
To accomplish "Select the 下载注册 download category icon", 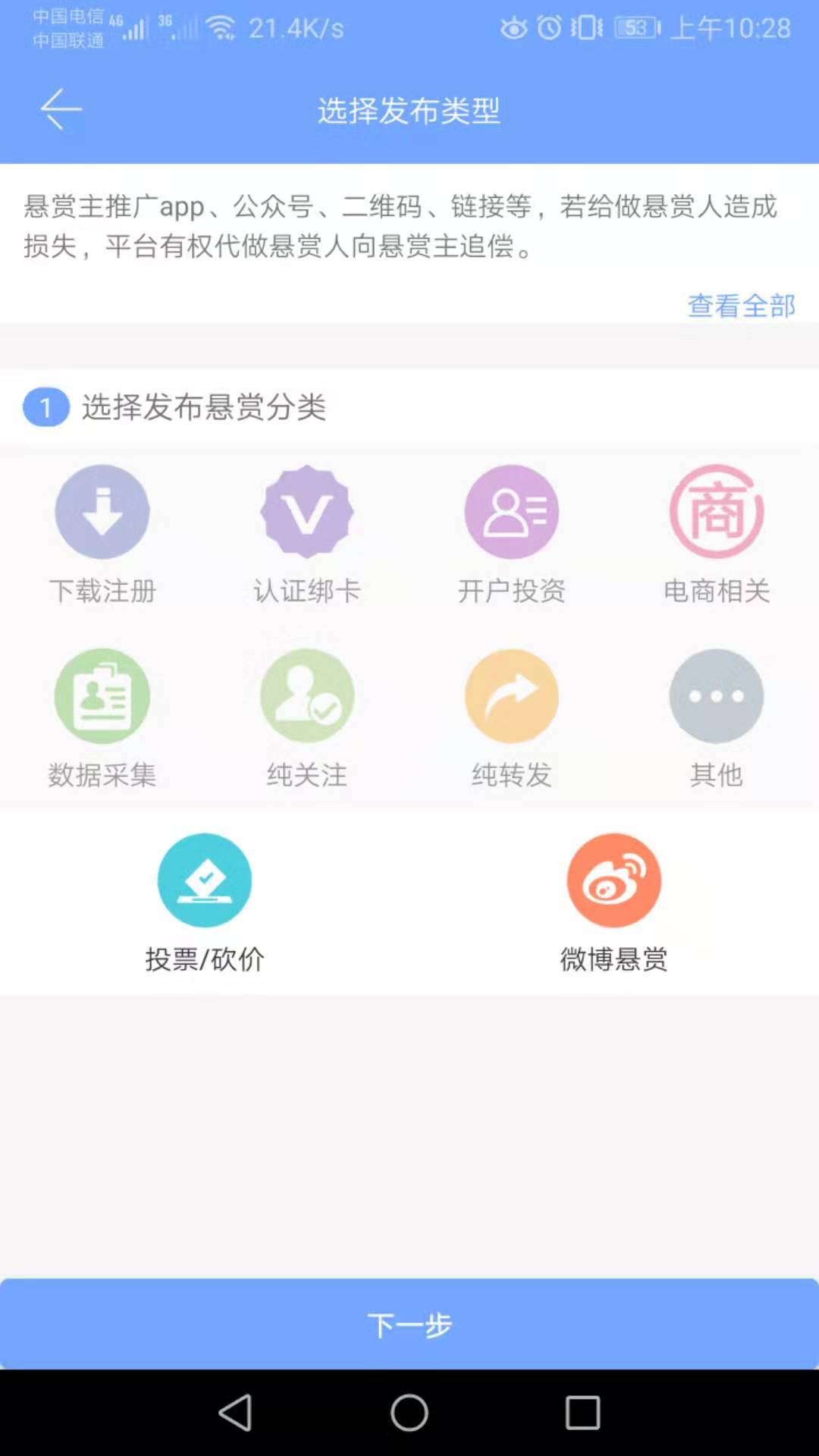I will pos(102,512).
